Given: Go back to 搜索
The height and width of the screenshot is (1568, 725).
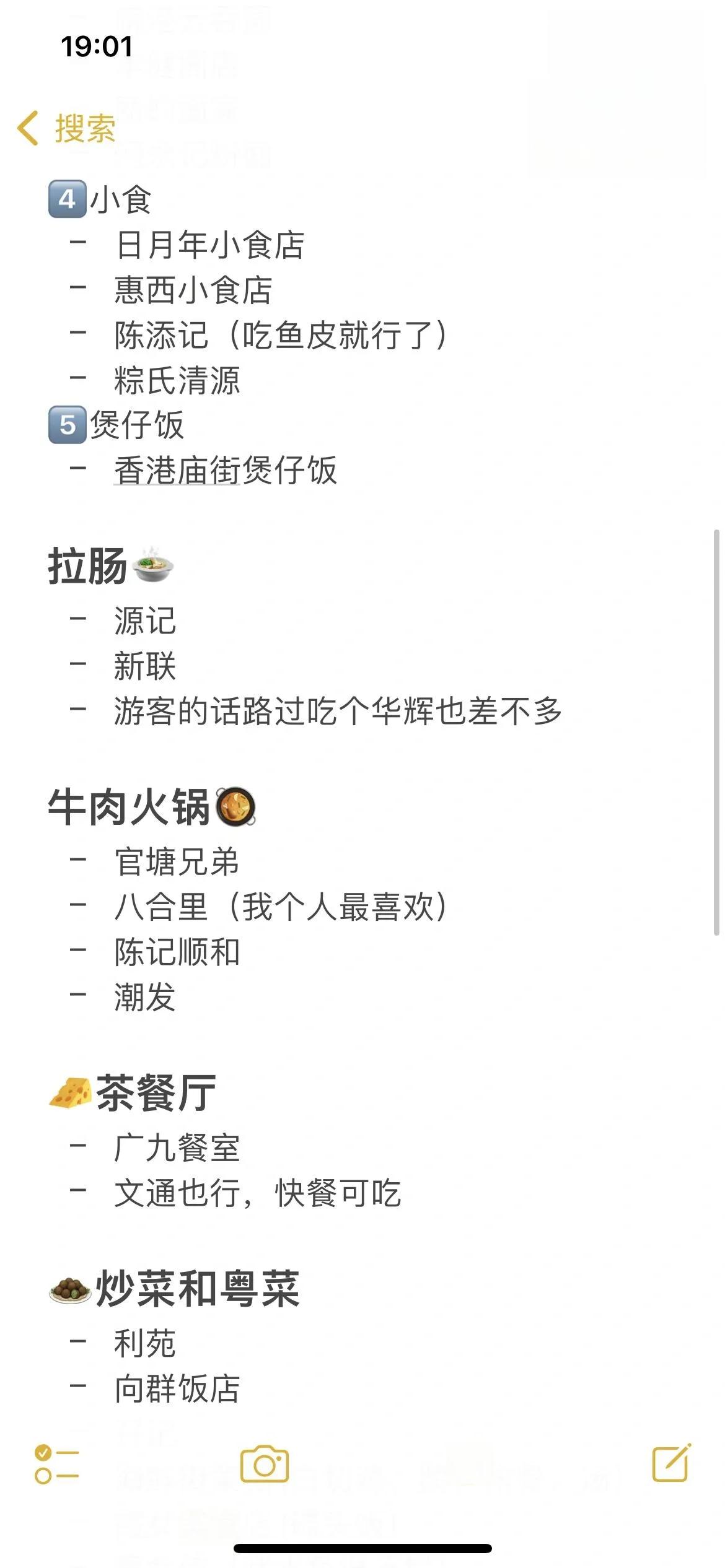Looking at the screenshot, I should pyautogui.click(x=67, y=128).
